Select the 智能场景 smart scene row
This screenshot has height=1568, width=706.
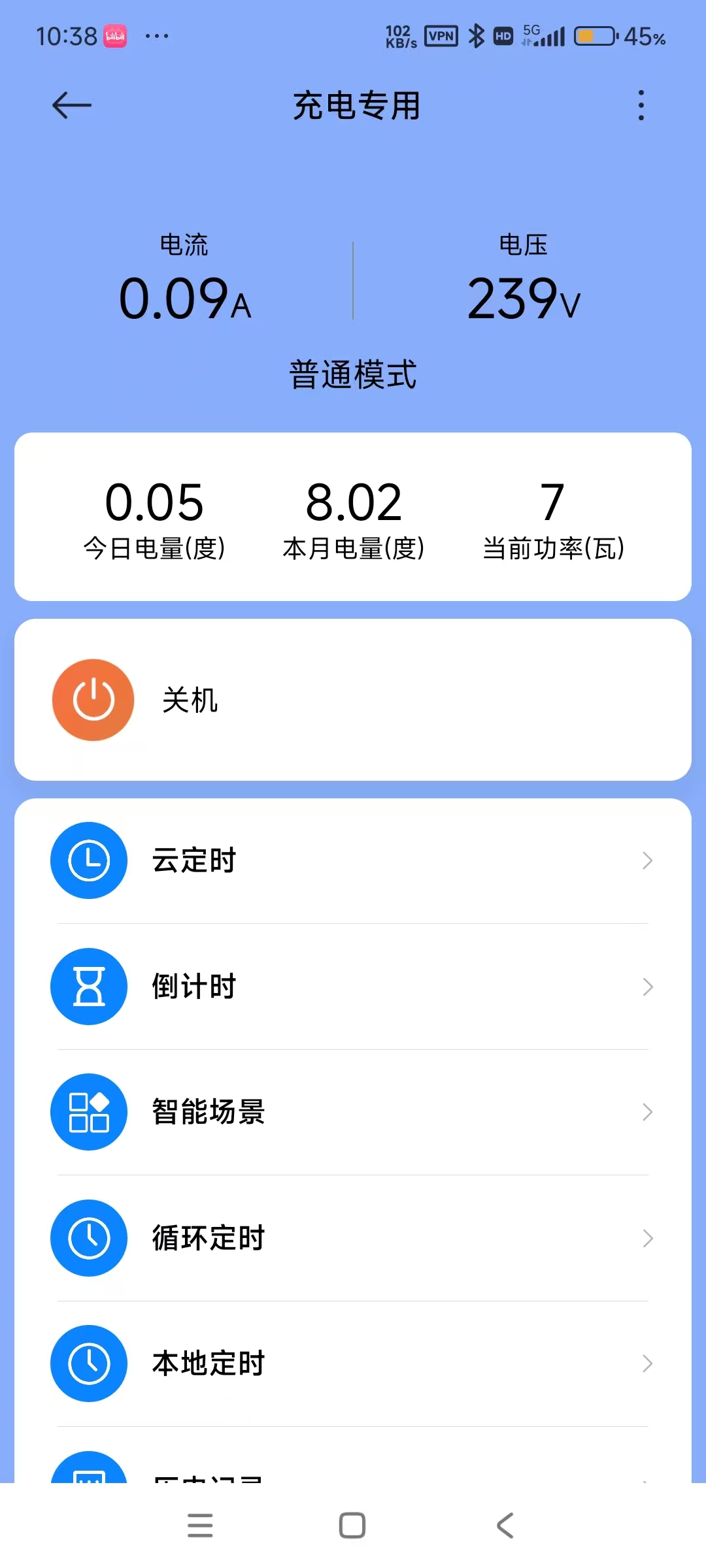tap(353, 1112)
